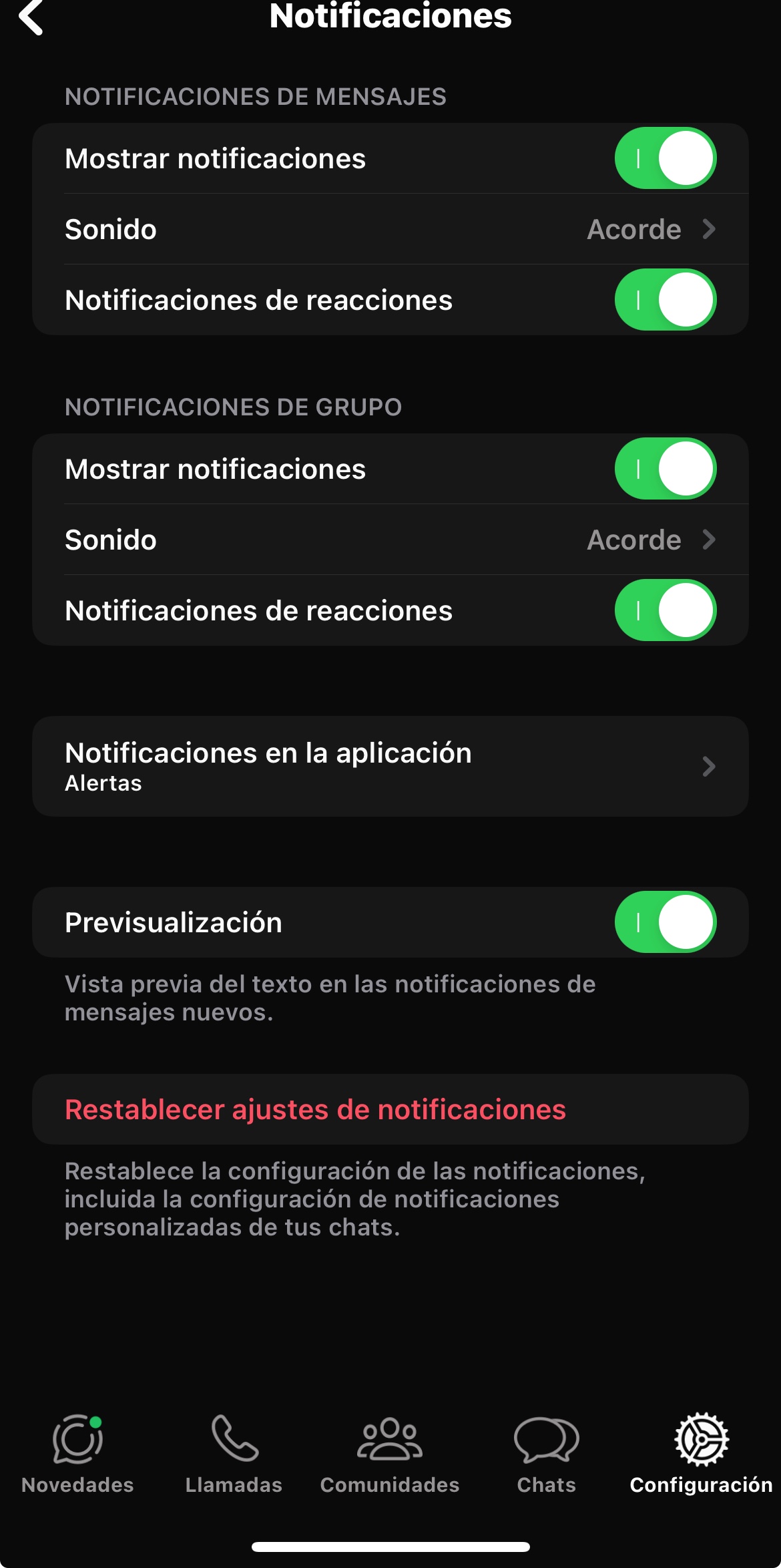Image resolution: width=781 pixels, height=1568 pixels.
Task: Go back from Notificaciones screen
Action: click(31, 17)
